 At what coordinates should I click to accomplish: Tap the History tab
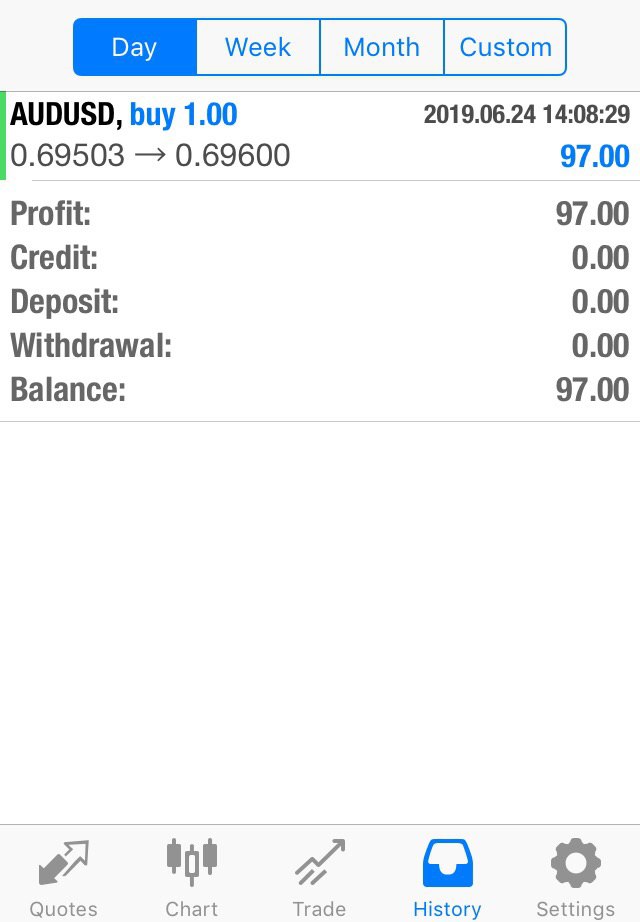(447, 875)
